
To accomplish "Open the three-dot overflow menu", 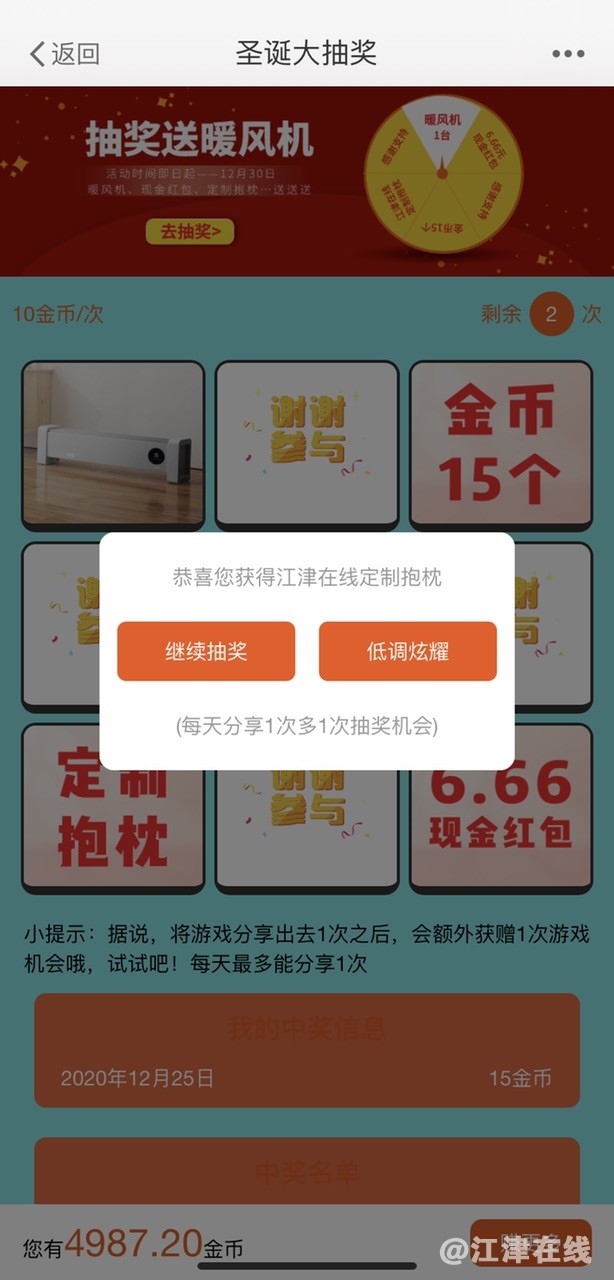I will pyautogui.click(x=567, y=54).
